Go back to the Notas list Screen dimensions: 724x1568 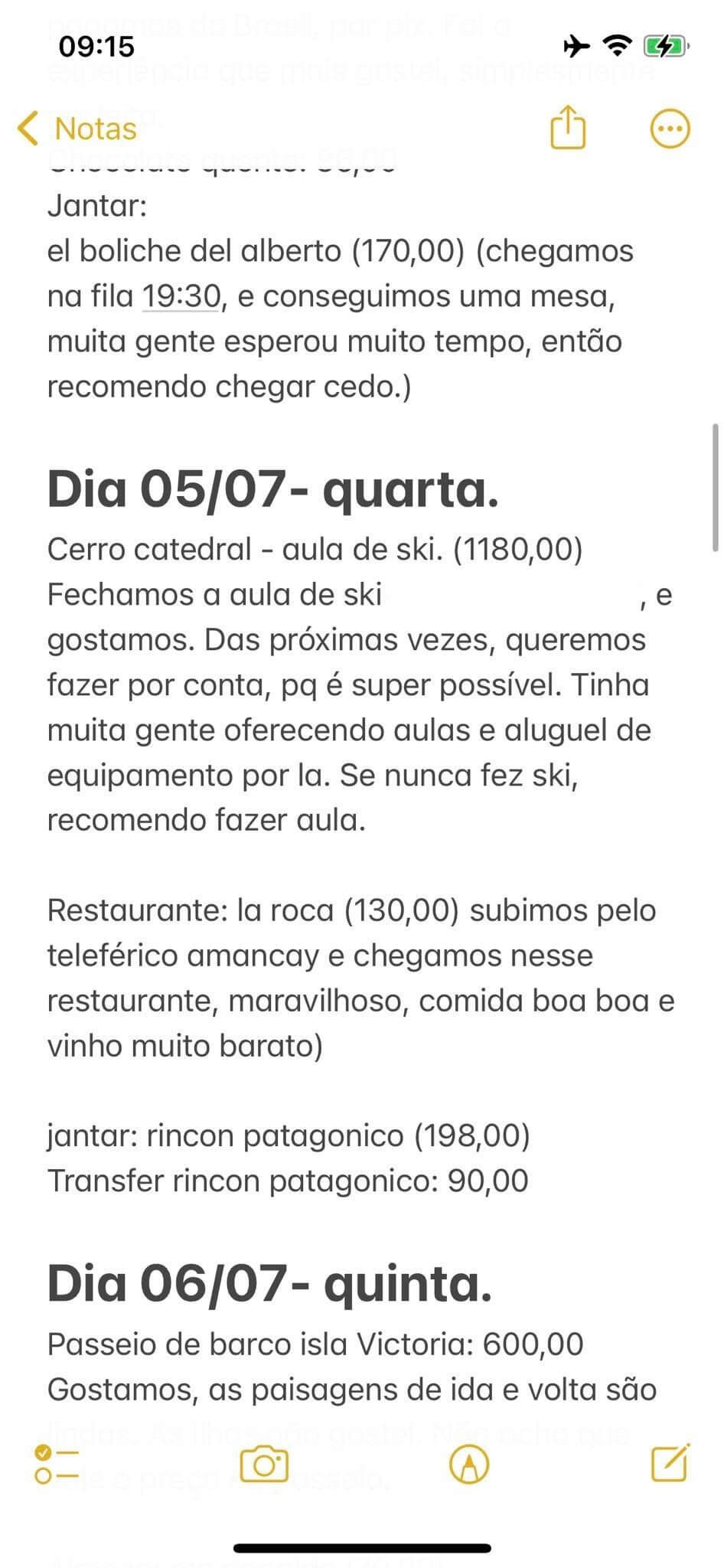click(77, 129)
